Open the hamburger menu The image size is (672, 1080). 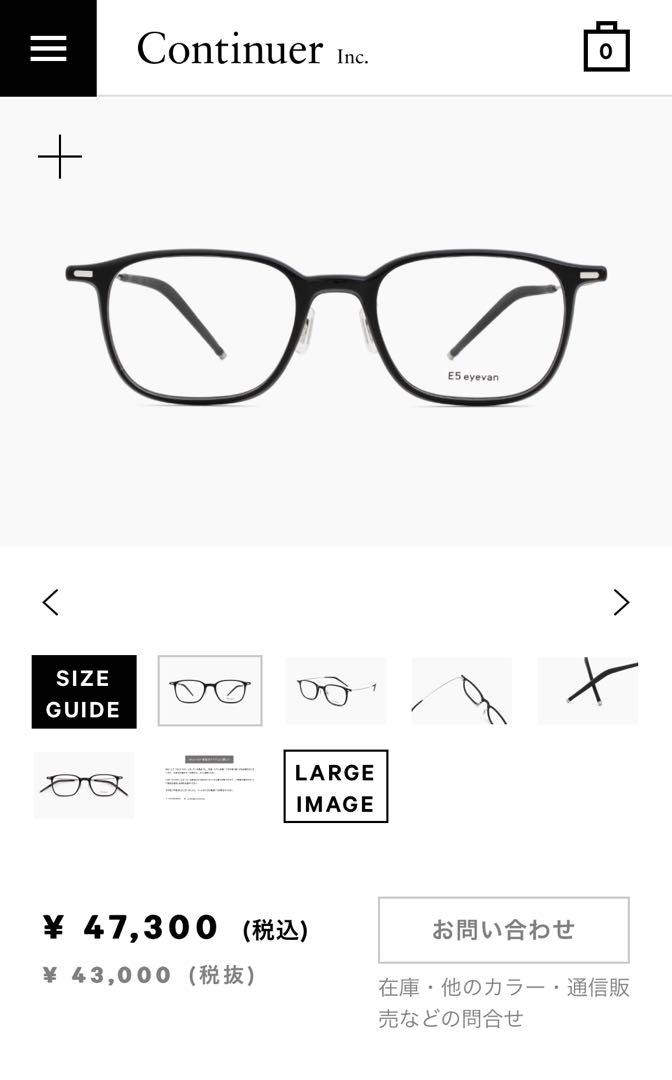pyautogui.click(x=48, y=48)
